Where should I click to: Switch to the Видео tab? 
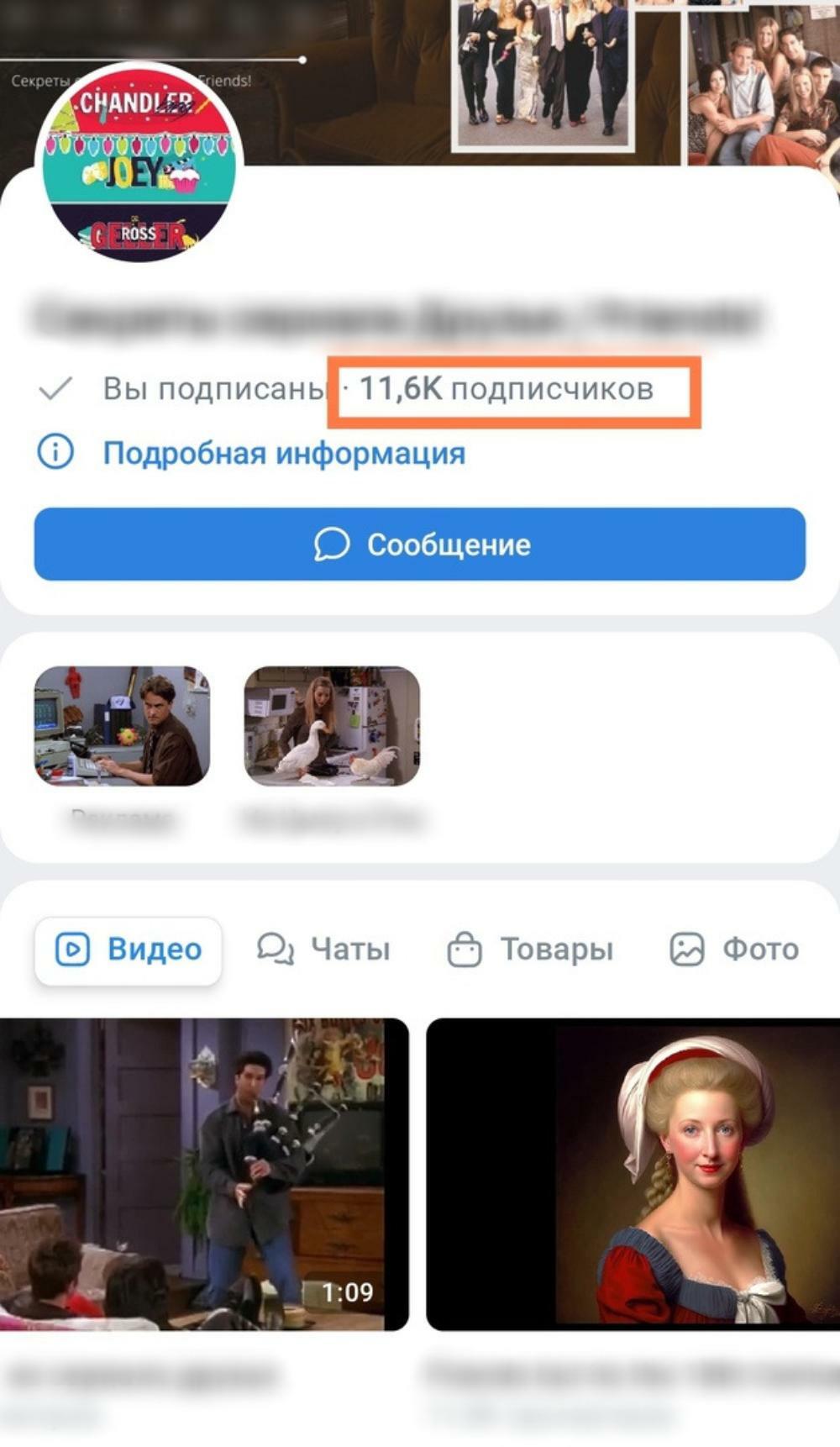tap(128, 950)
